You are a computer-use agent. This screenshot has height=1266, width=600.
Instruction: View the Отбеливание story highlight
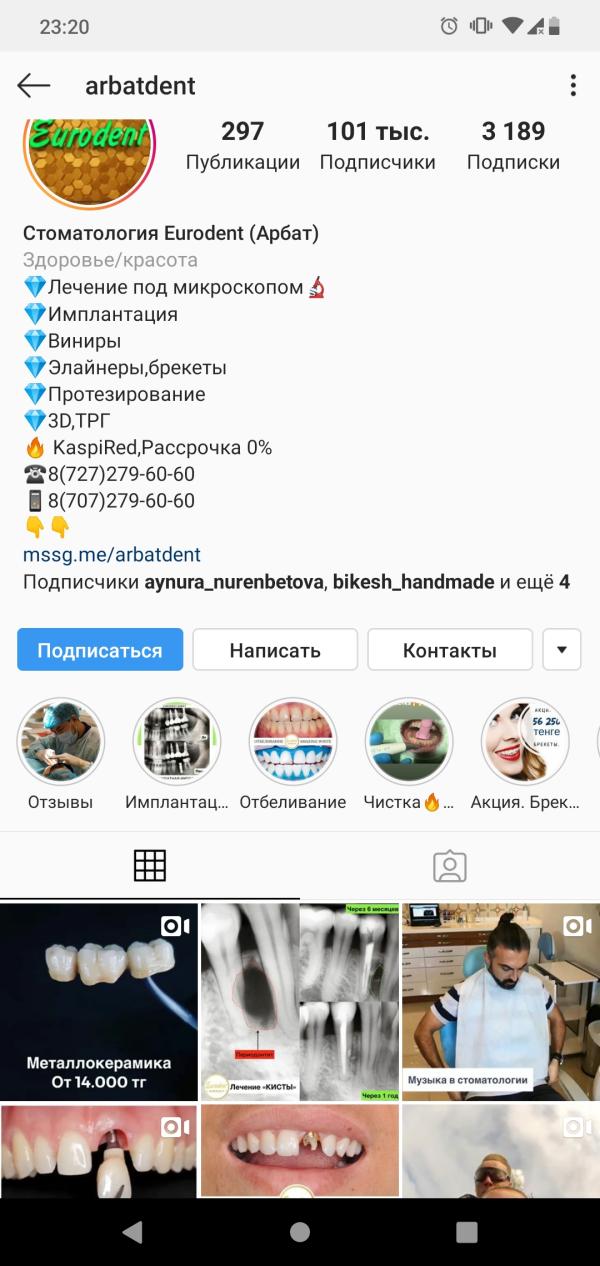click(x=293, y=742)
